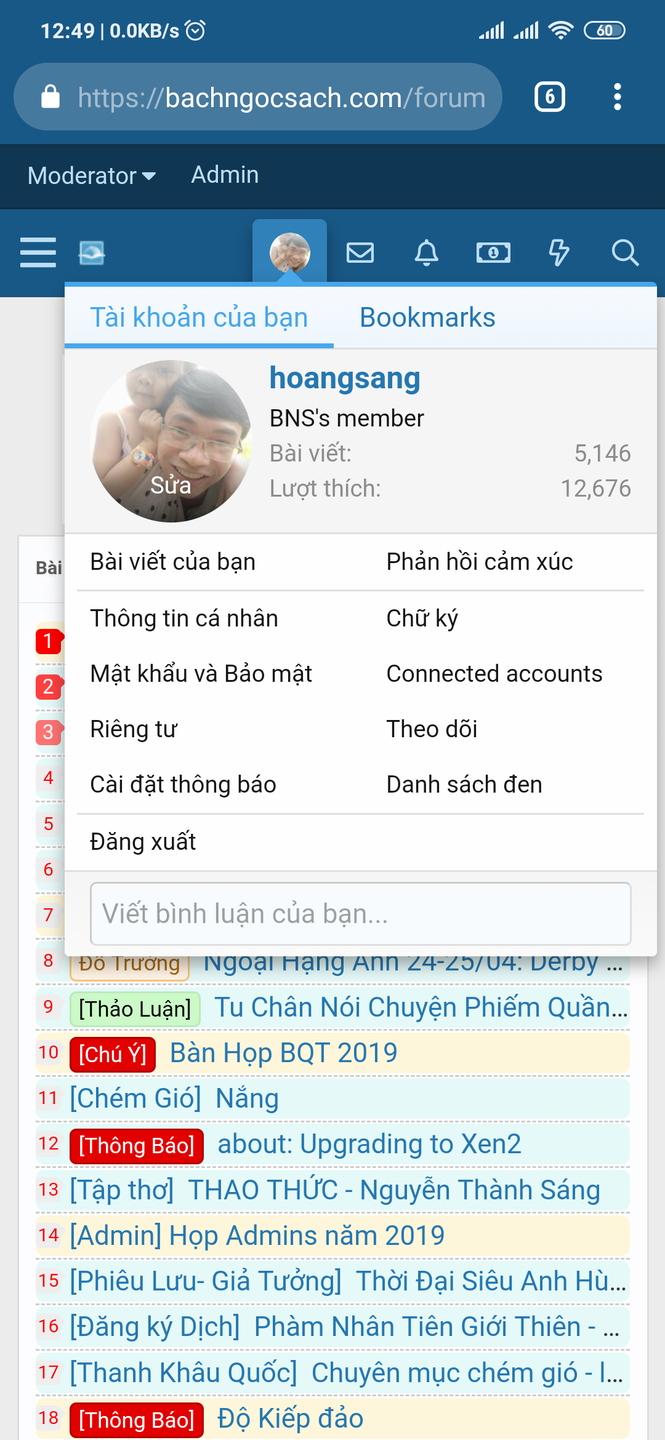665x1440 pixels.
Task: Open Danh sách đen
Action: point(464,785)
